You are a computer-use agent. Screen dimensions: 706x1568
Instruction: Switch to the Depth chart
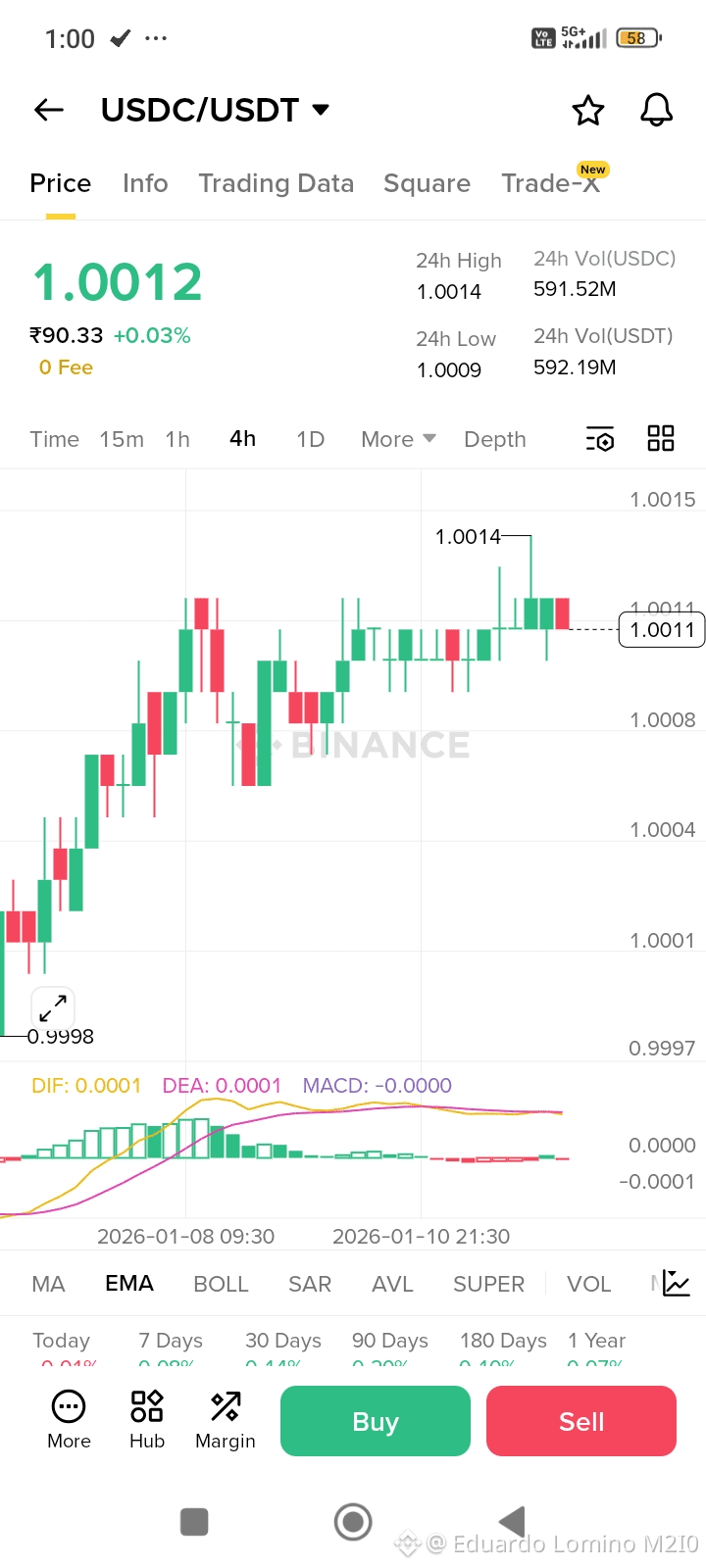(494, 439)
